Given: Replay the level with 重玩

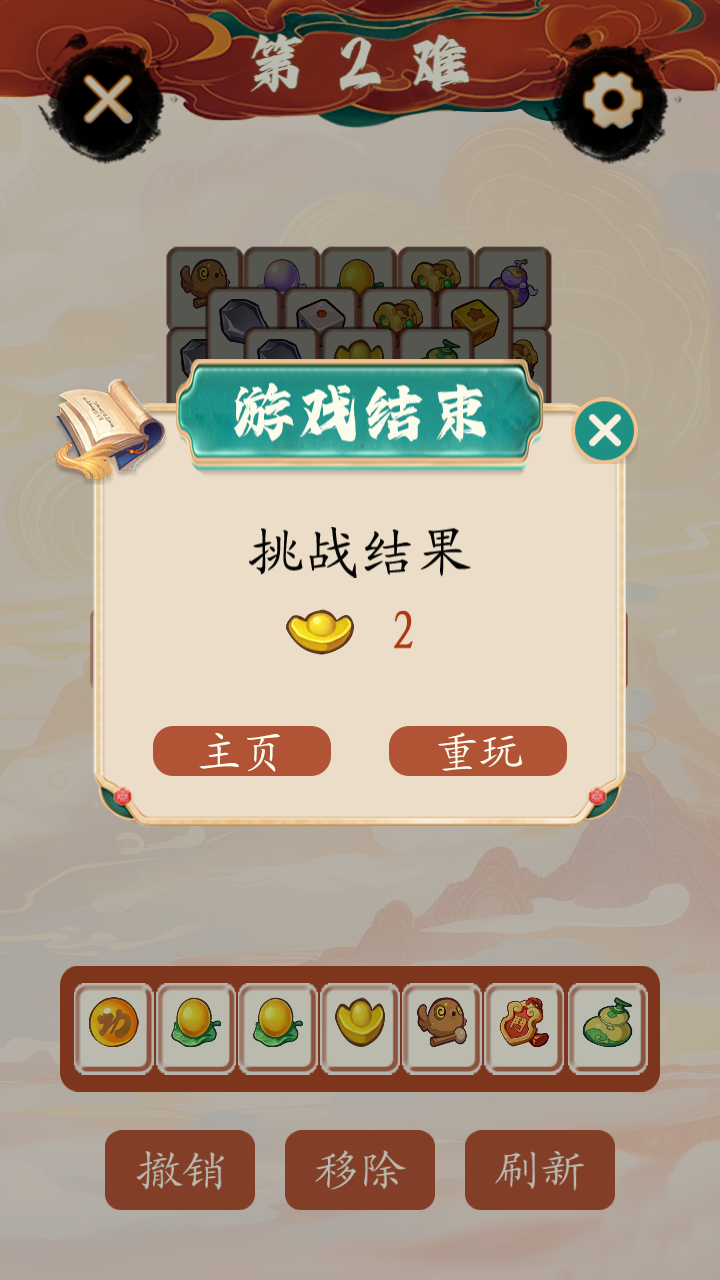Looking at the screenshot, I should click(x=478, y=751).
